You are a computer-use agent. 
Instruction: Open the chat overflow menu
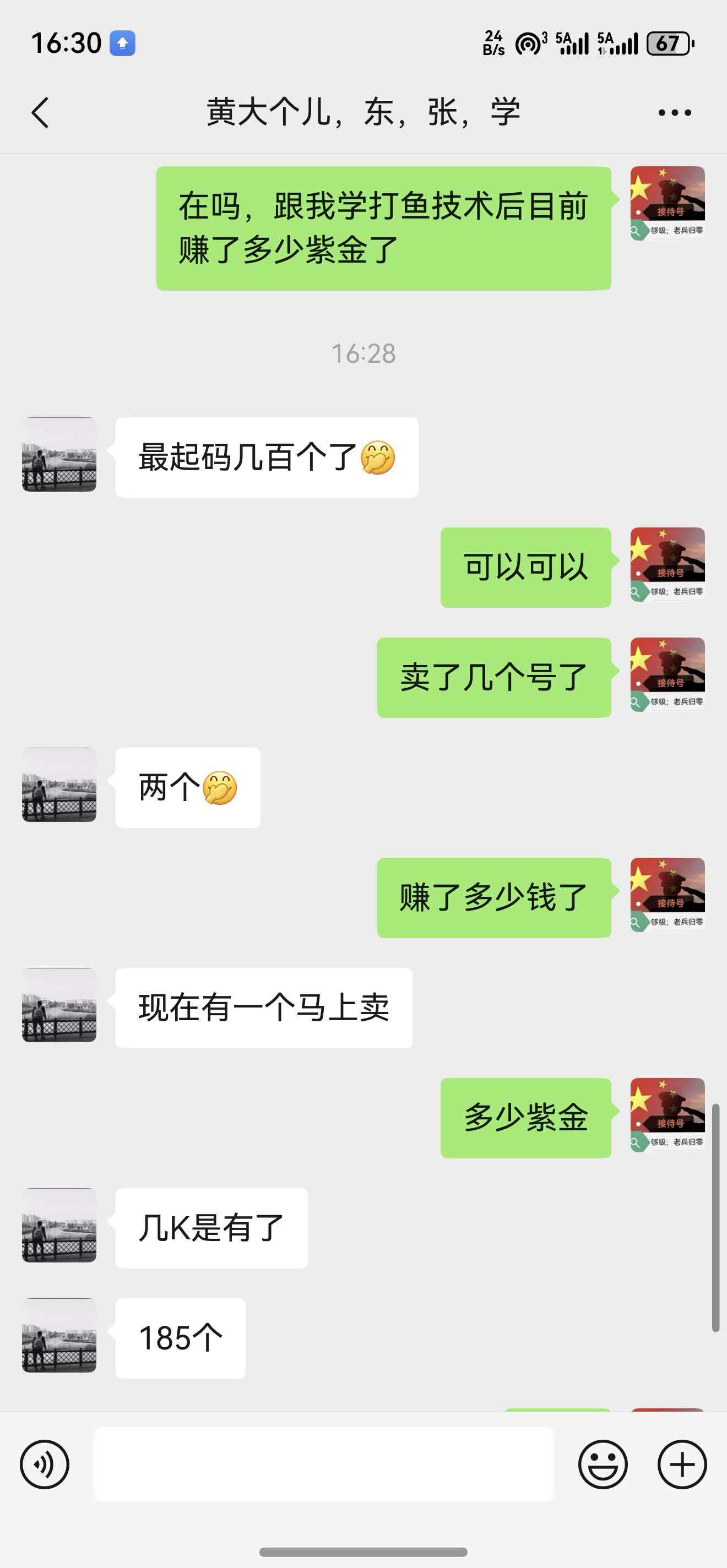(x=675, y=113)
